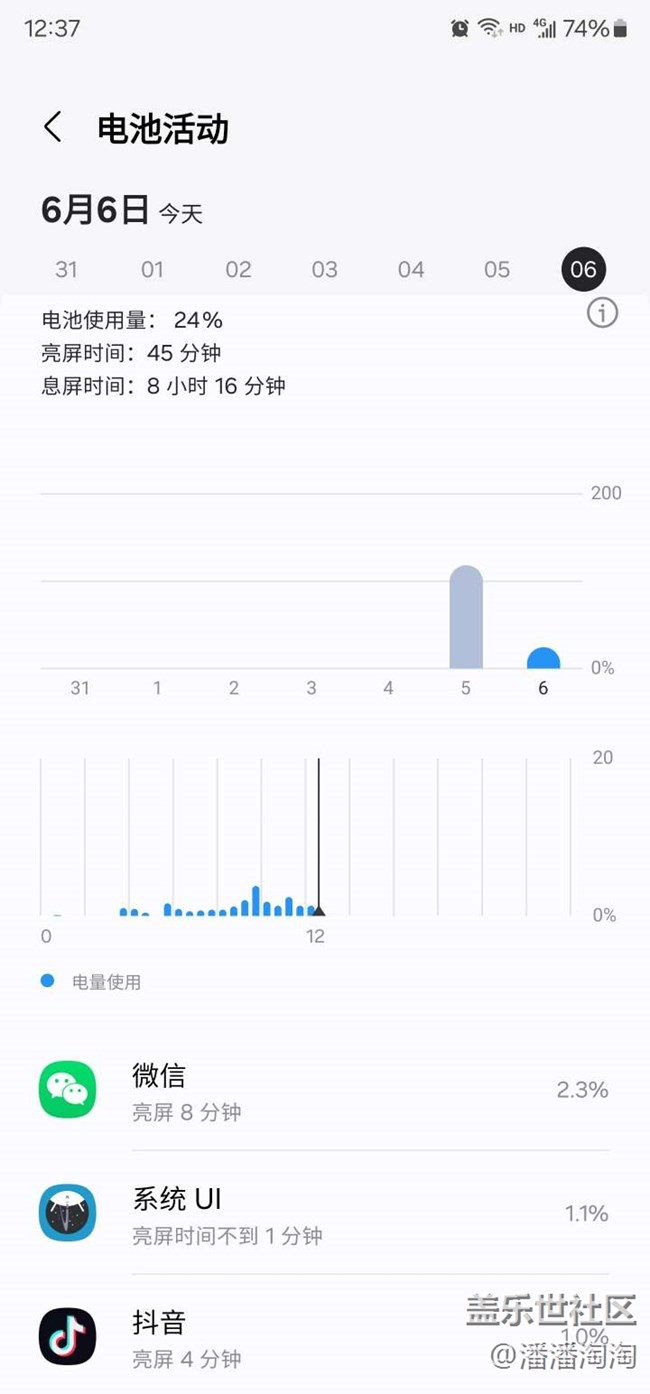Select date 01 in the date strip
The width and height of the screenshot is (650, 1394).
pos(152,269)
